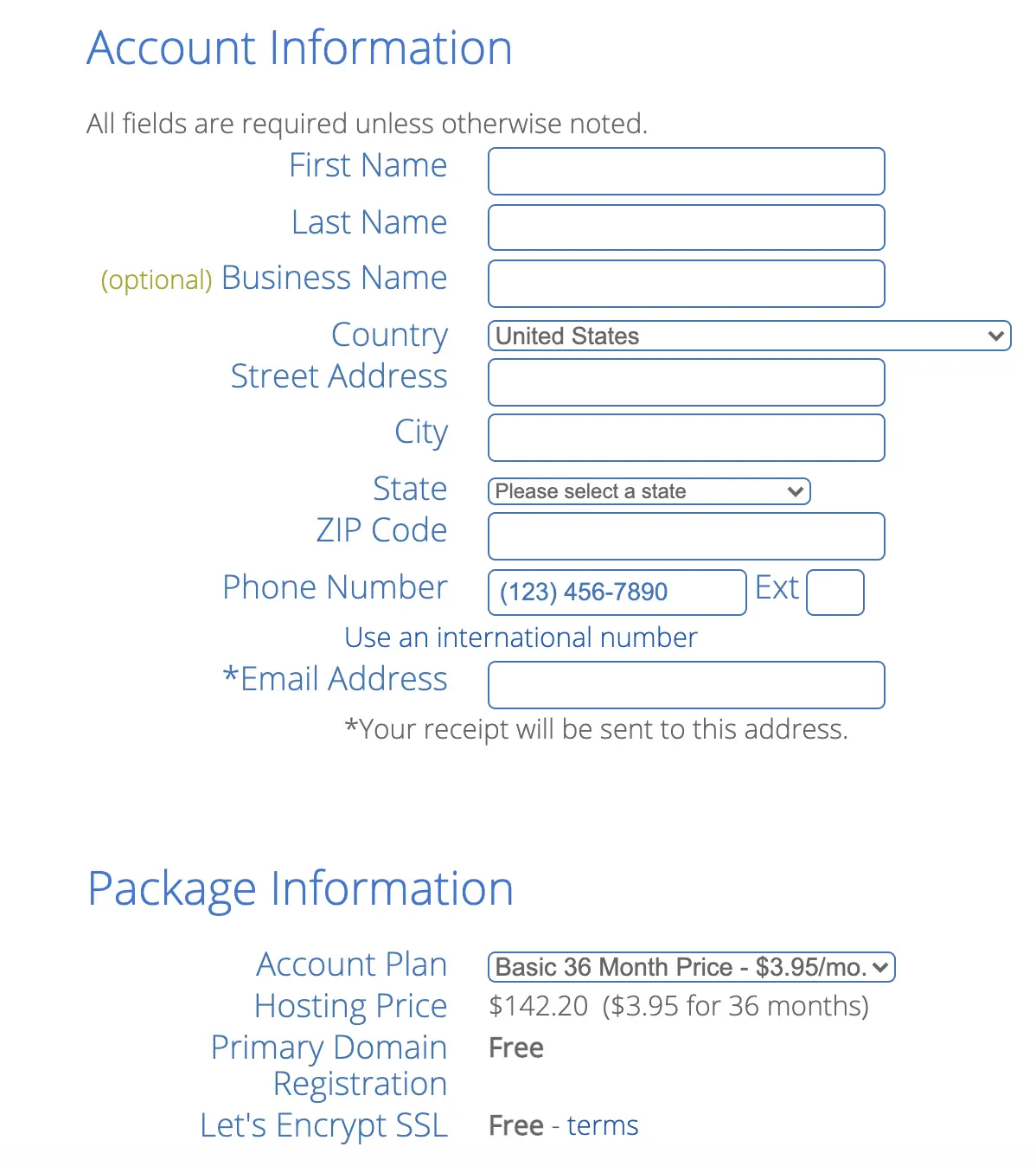Focus the City input box
Screen dimensions: 1036x1166
pyautogui.click(x=686, y=438)
